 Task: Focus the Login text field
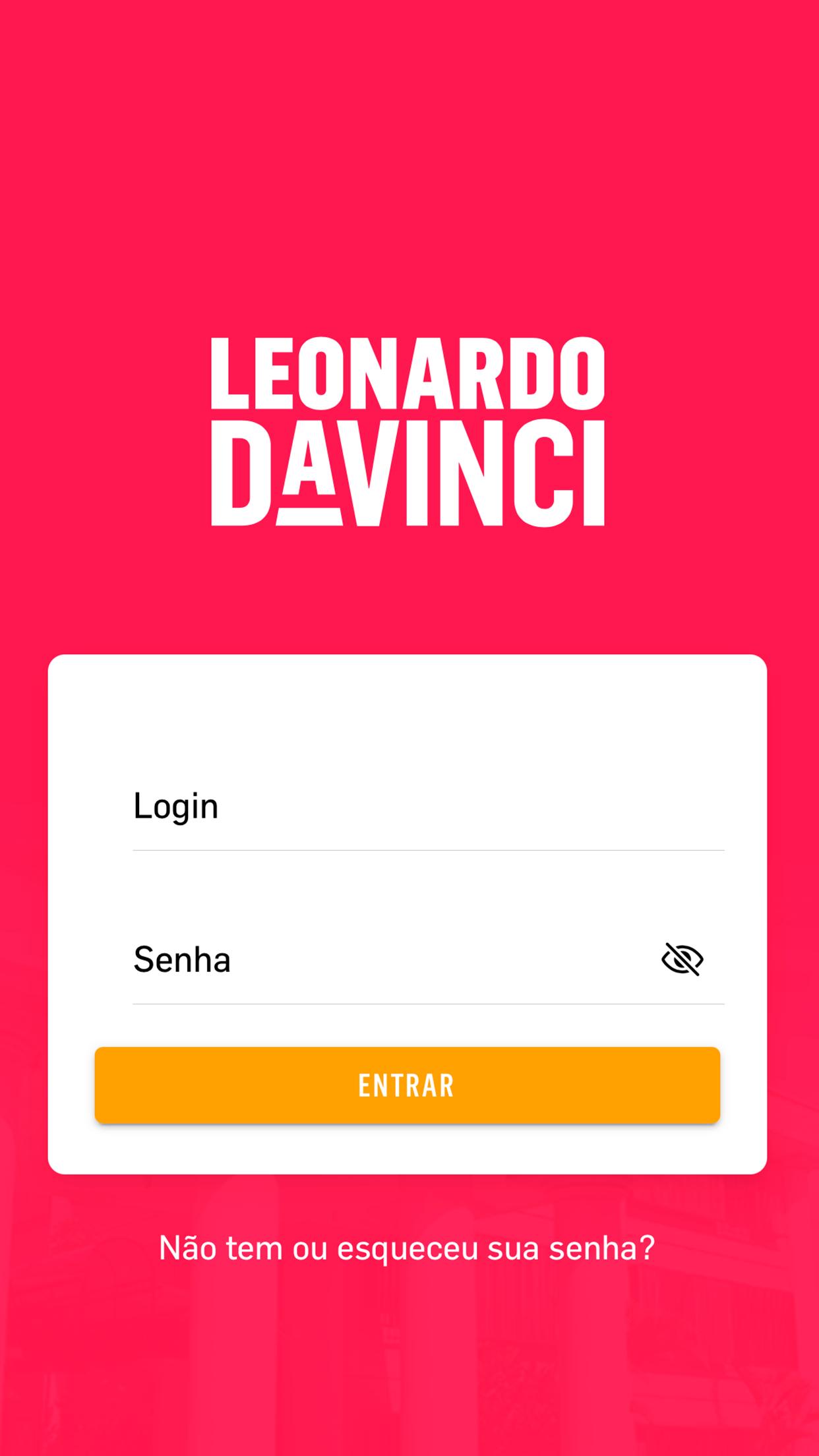427,807
